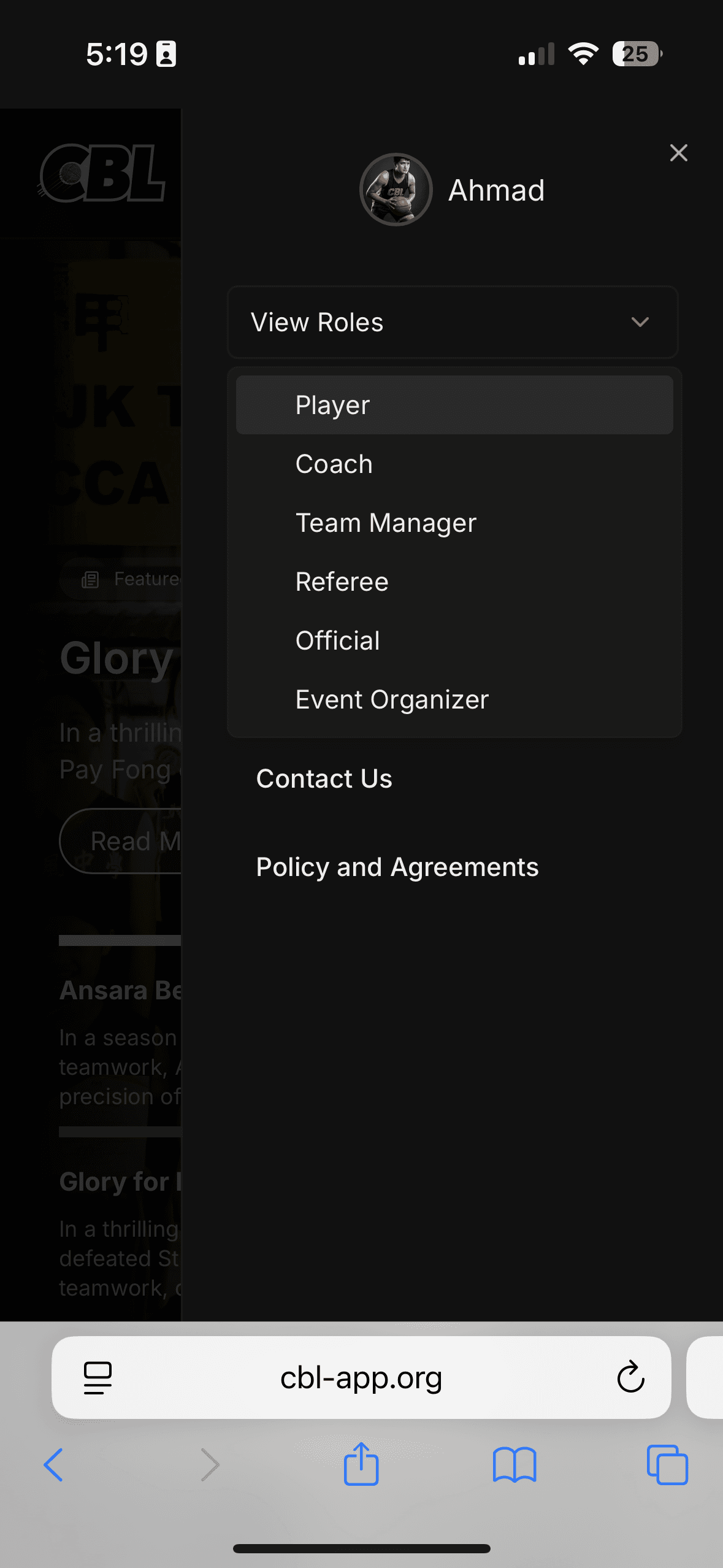
Task: Choose the Official role
Action: pos(337,640)
